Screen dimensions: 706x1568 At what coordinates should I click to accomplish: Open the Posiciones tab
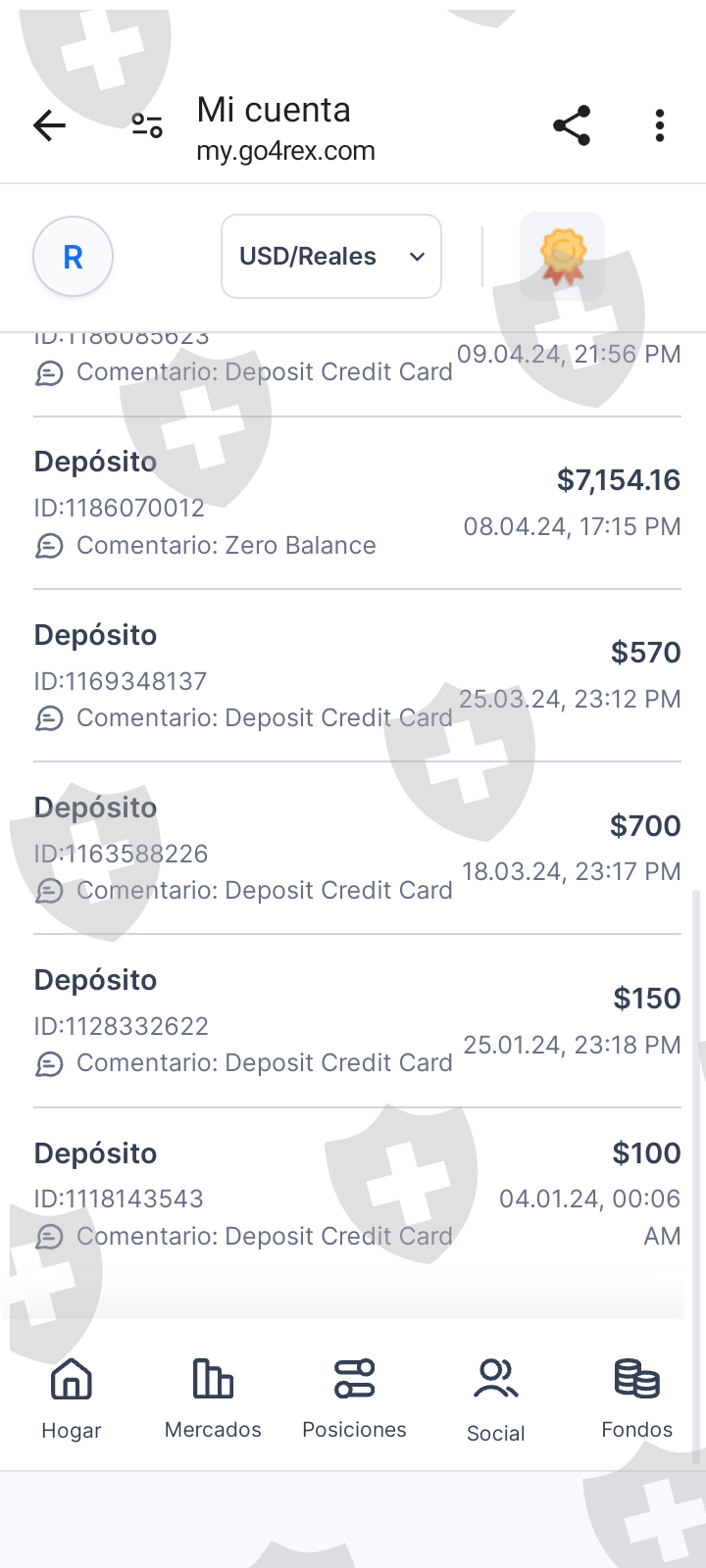(354, 1397)
